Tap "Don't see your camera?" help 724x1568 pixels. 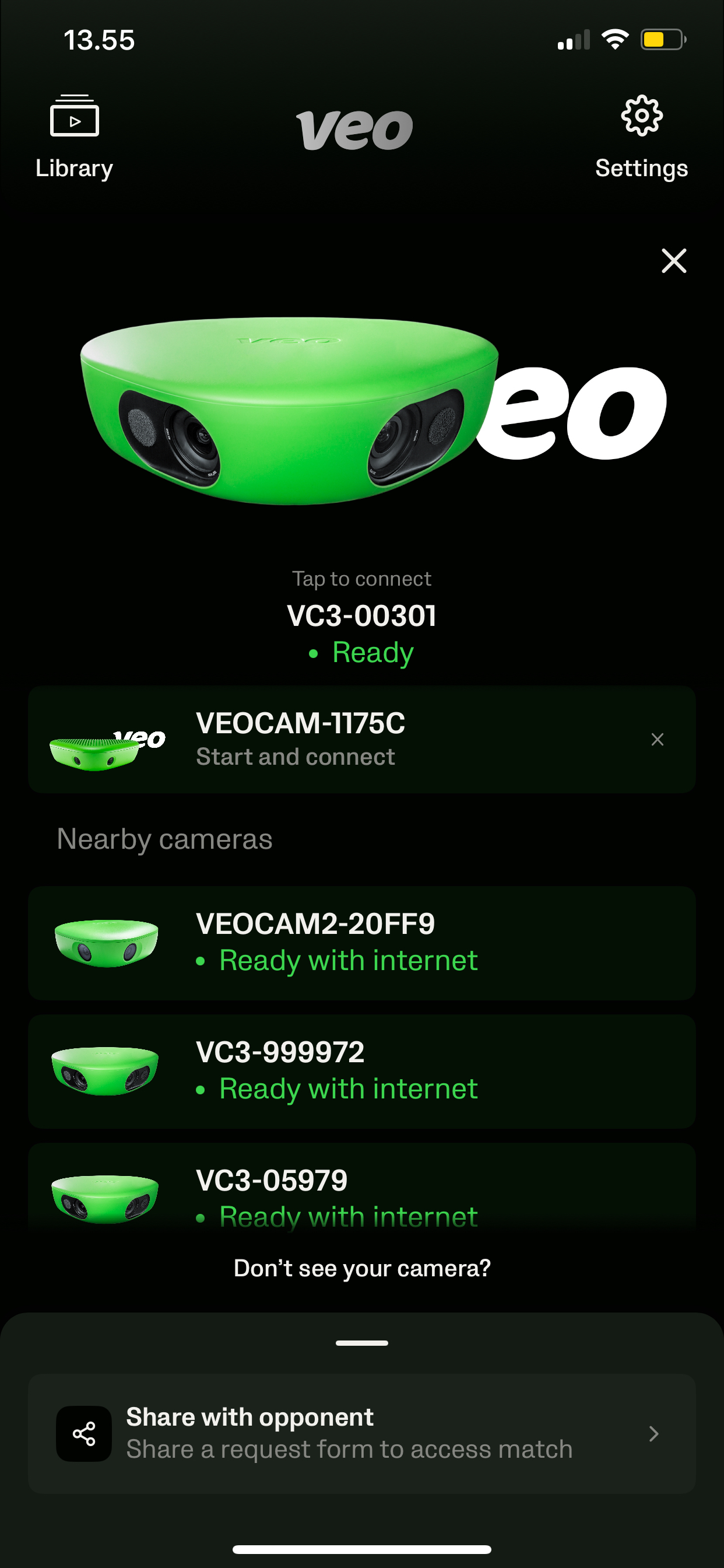[x=361, y=1268]
